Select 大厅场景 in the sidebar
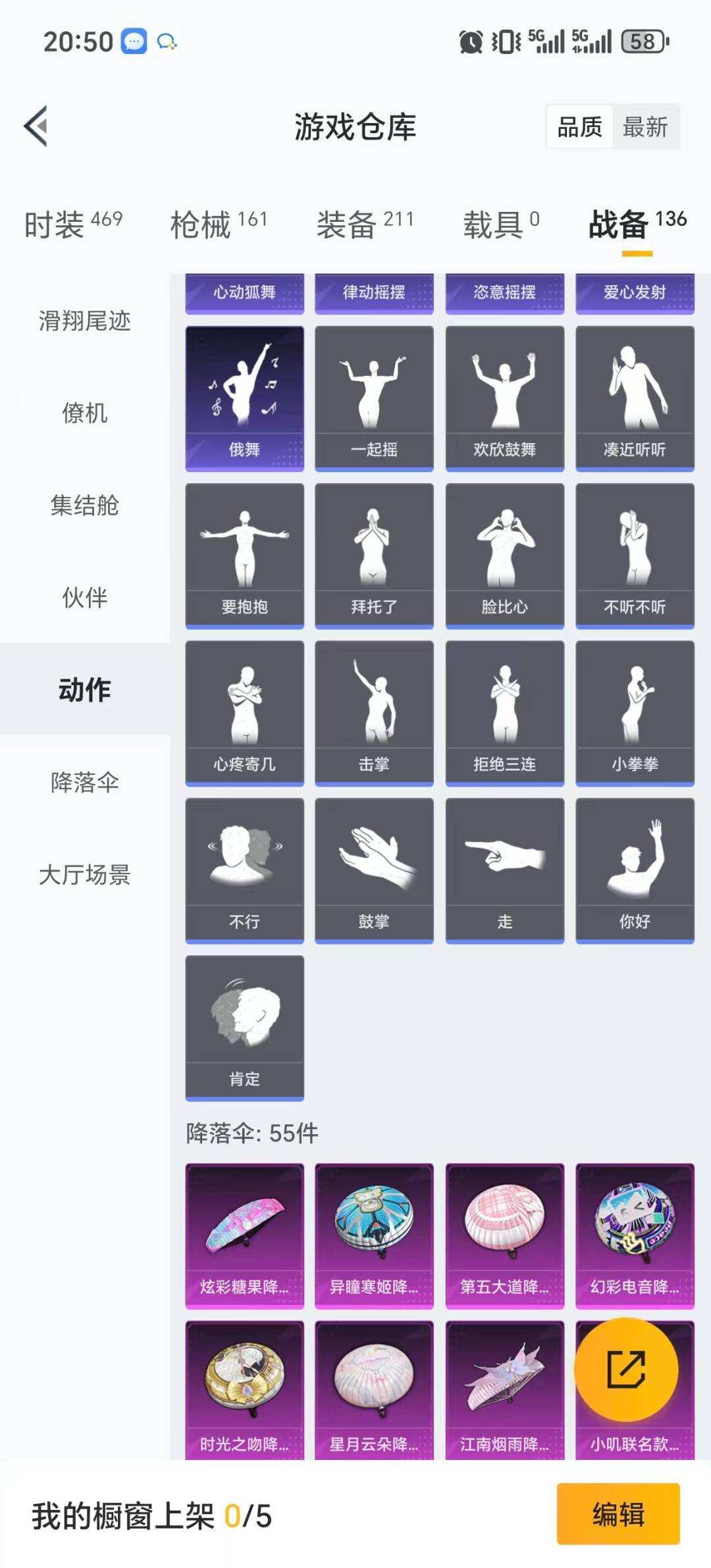This screenshot has width=711, height=1568. [x=86, y=875]
